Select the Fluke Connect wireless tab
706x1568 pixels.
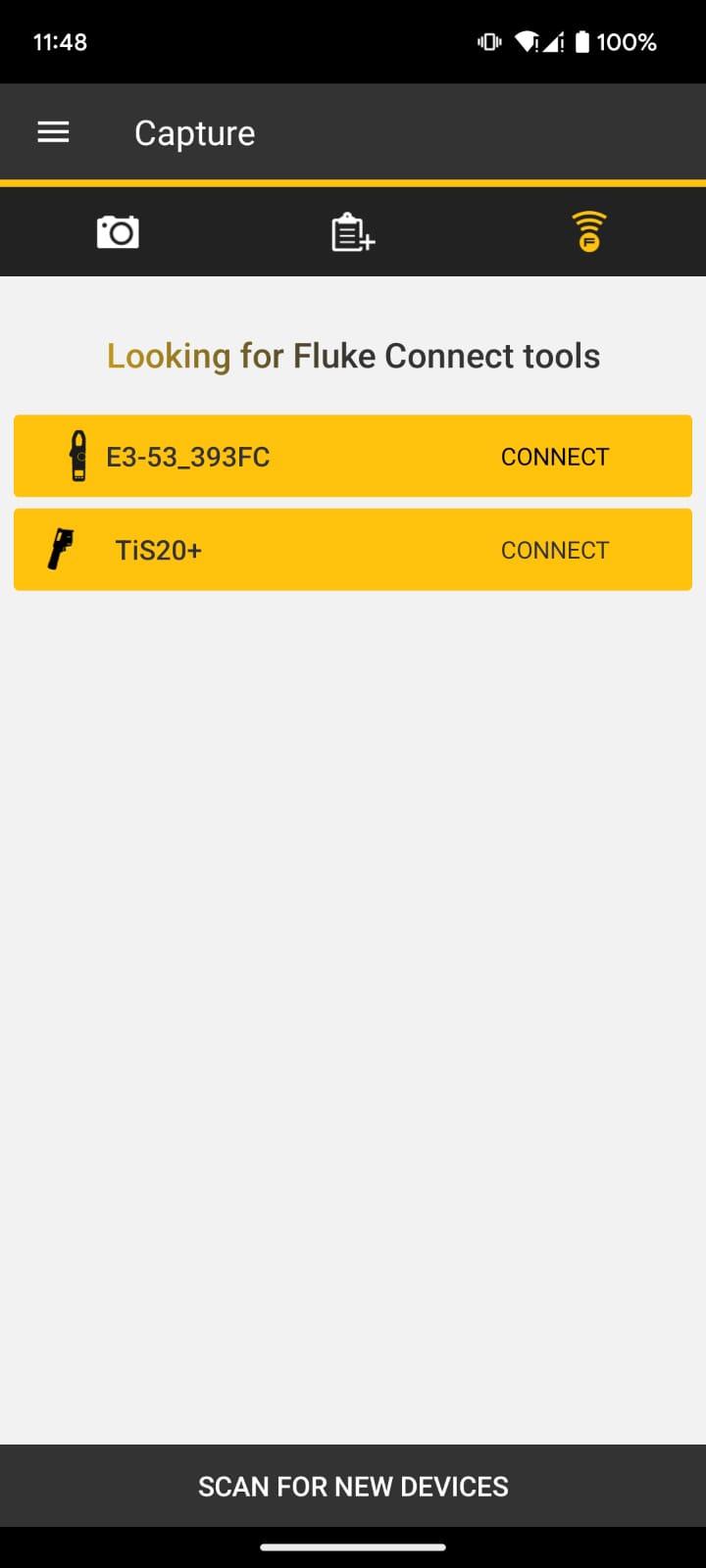tap(588, 231)
